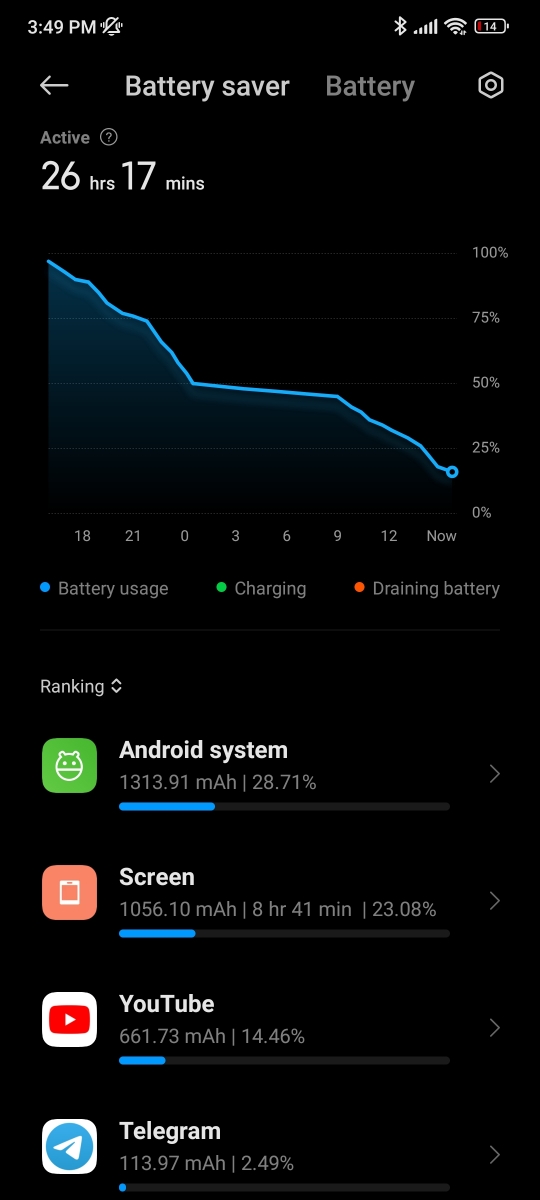The width and height of the screenshot is (540, 1200).
Task: Go back using the arrow icon
Action: click(x=54, y=85)
